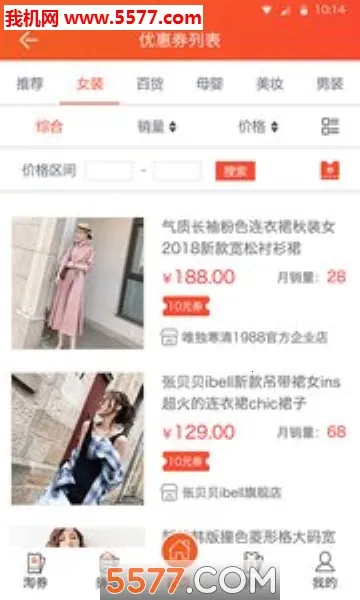Switch to the 母婴 tab
360x600 pixels.
tap(210, 84)
